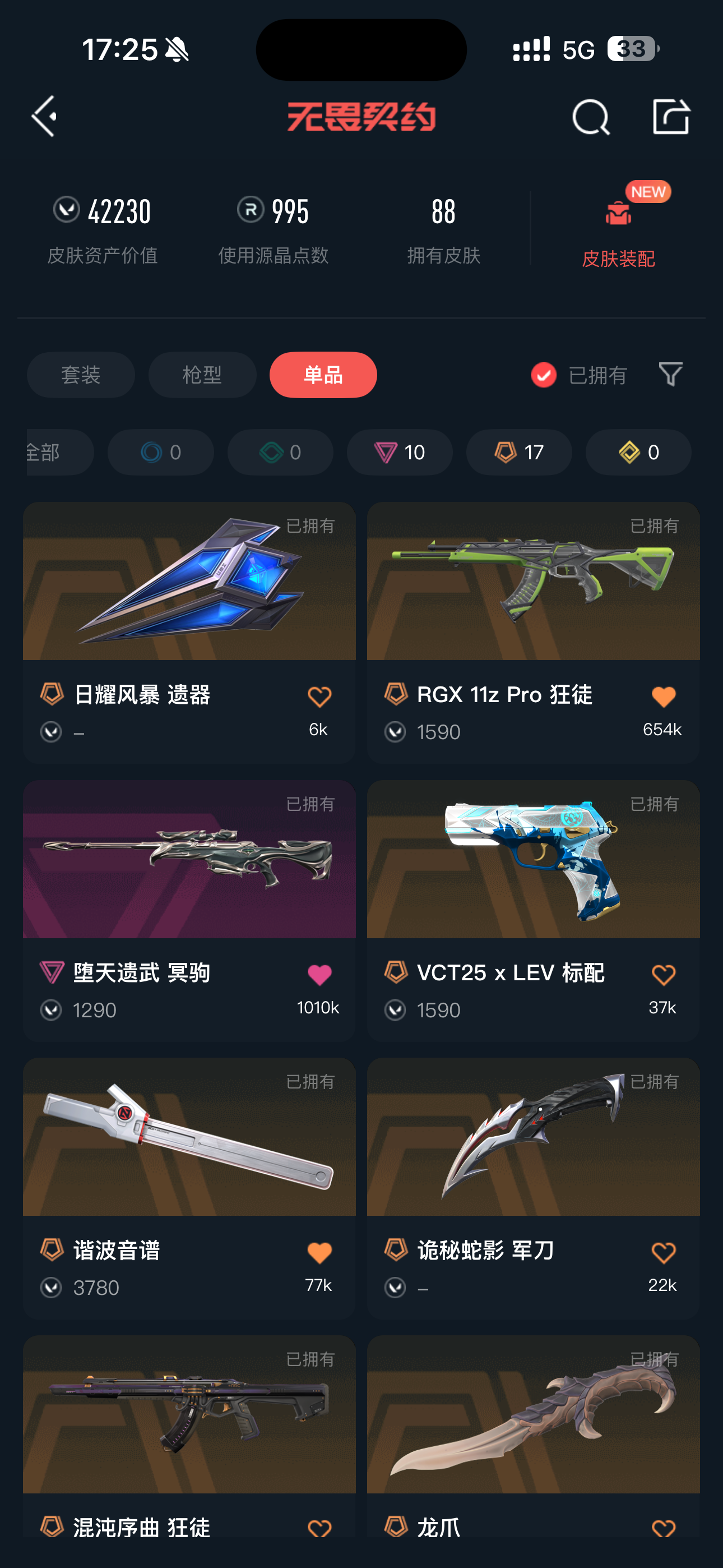Open the 谐波音谱 skin card
This screenshot has height=1568, width=723.
(x=189, y=1188)
